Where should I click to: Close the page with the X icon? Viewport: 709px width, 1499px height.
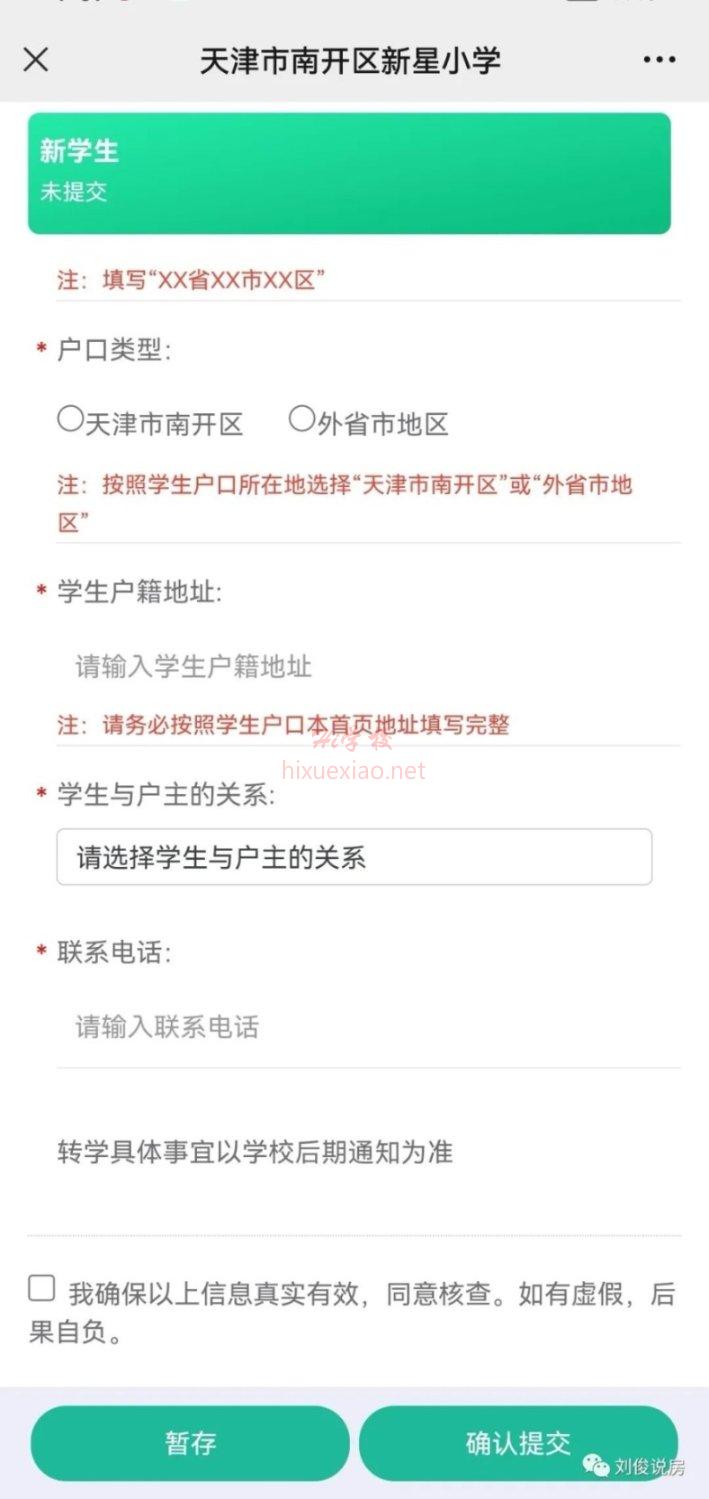35,60
